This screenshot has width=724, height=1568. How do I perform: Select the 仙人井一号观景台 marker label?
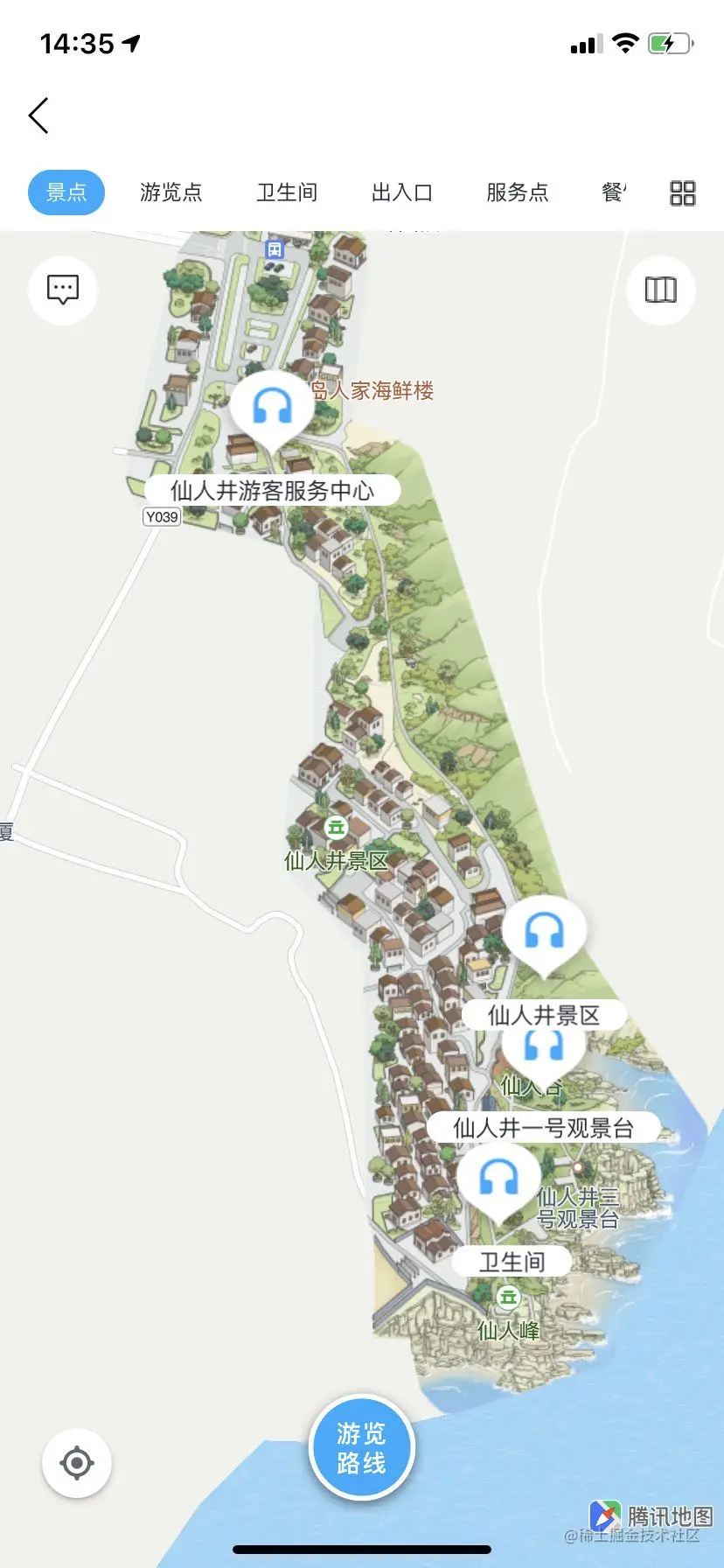pyautogui.click(x=543, y=1128)
